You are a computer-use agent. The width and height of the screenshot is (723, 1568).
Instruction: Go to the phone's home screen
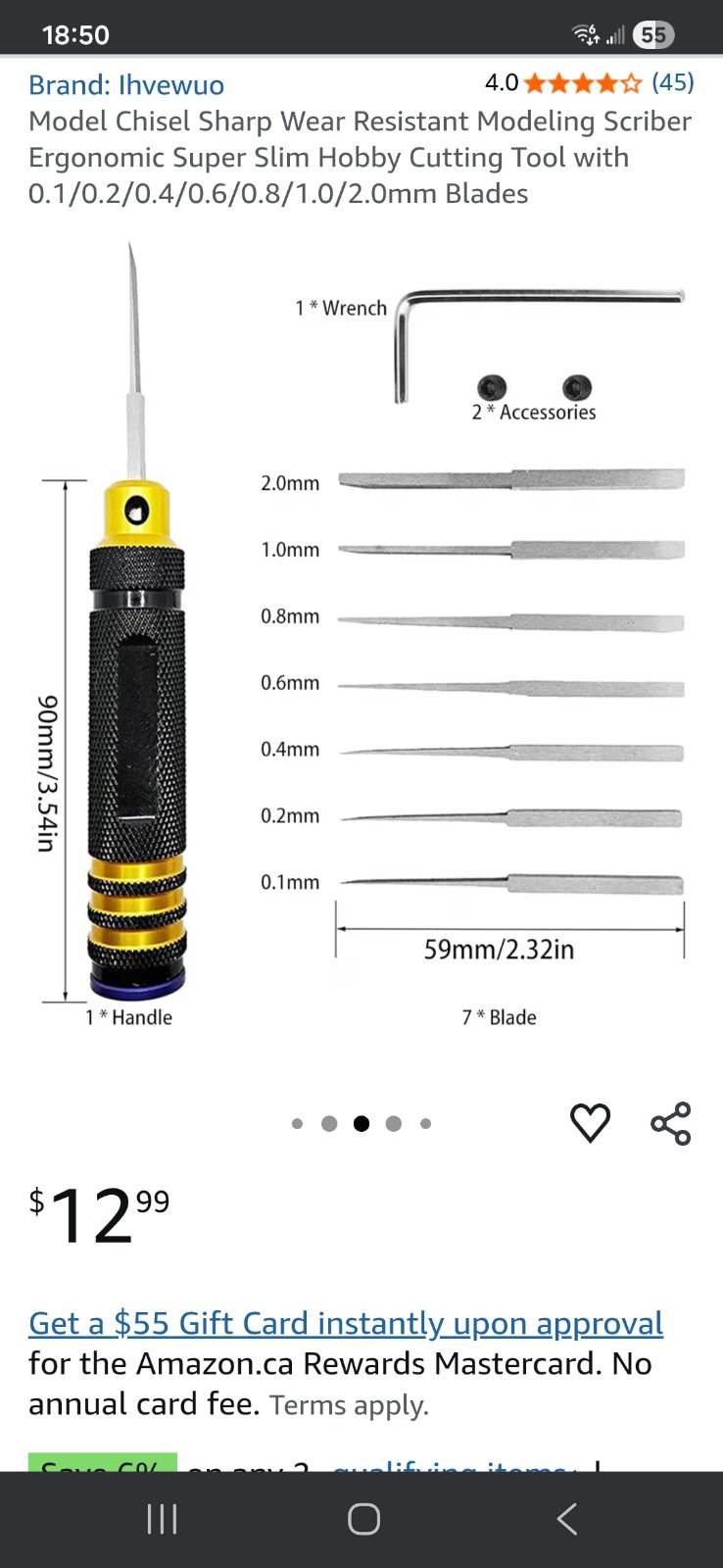pyautogui.click(x=363, y=1519)
